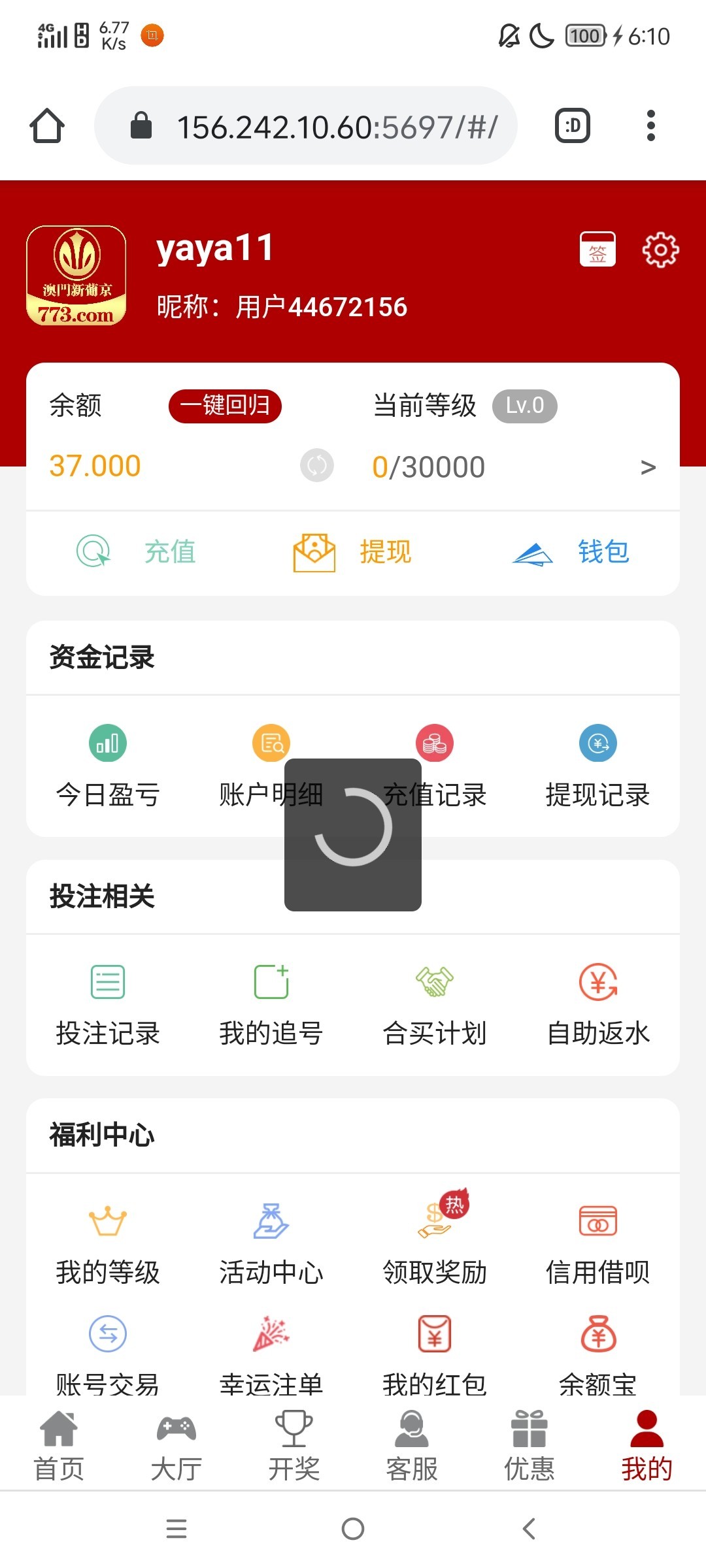Viewport: 706px width, 1568px height.
Task: Open 领取奖励 to claim rewards
Action: (x=435, y=1244)
